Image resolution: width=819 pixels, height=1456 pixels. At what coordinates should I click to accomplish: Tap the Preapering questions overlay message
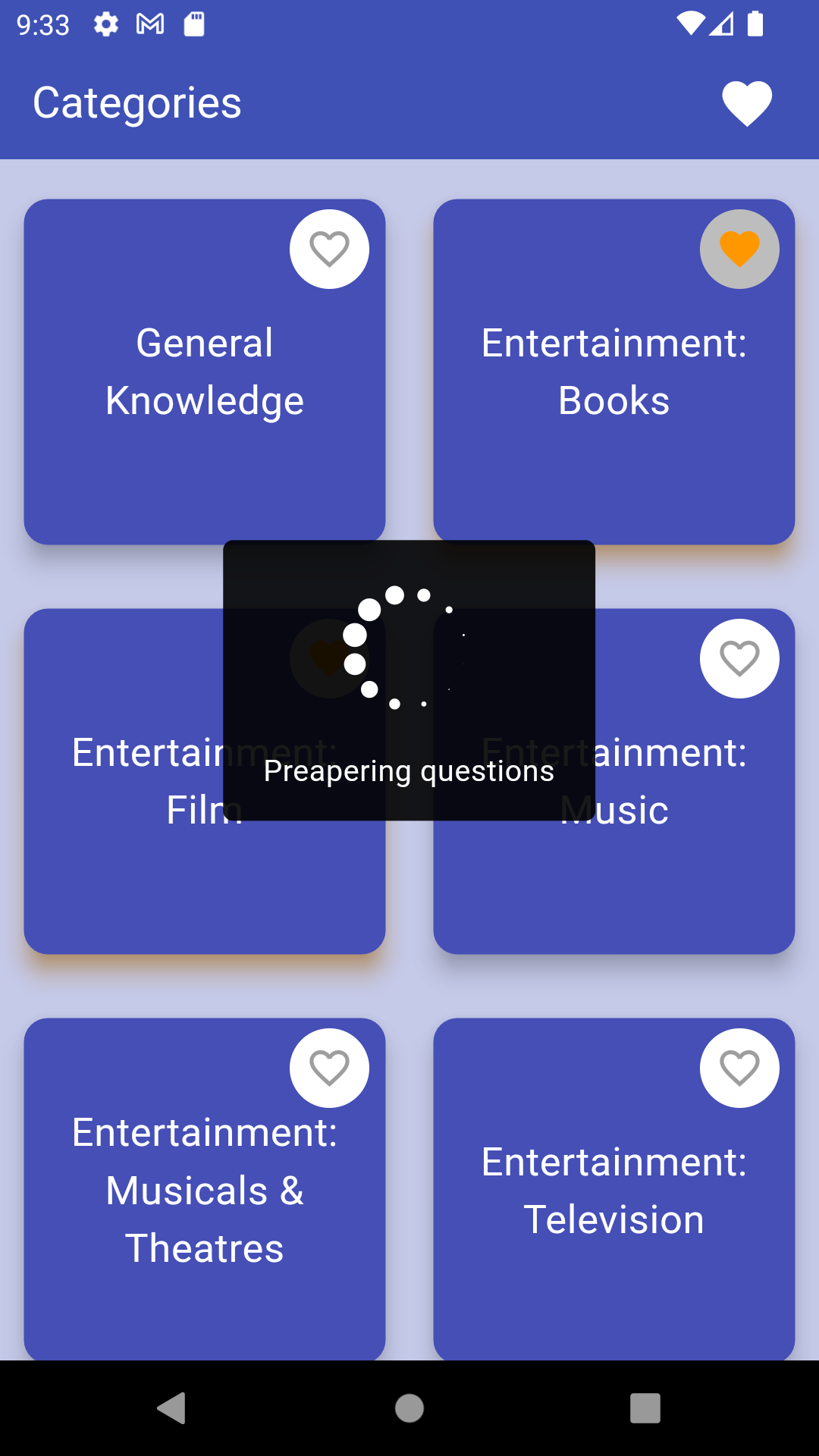pos(409,771)
